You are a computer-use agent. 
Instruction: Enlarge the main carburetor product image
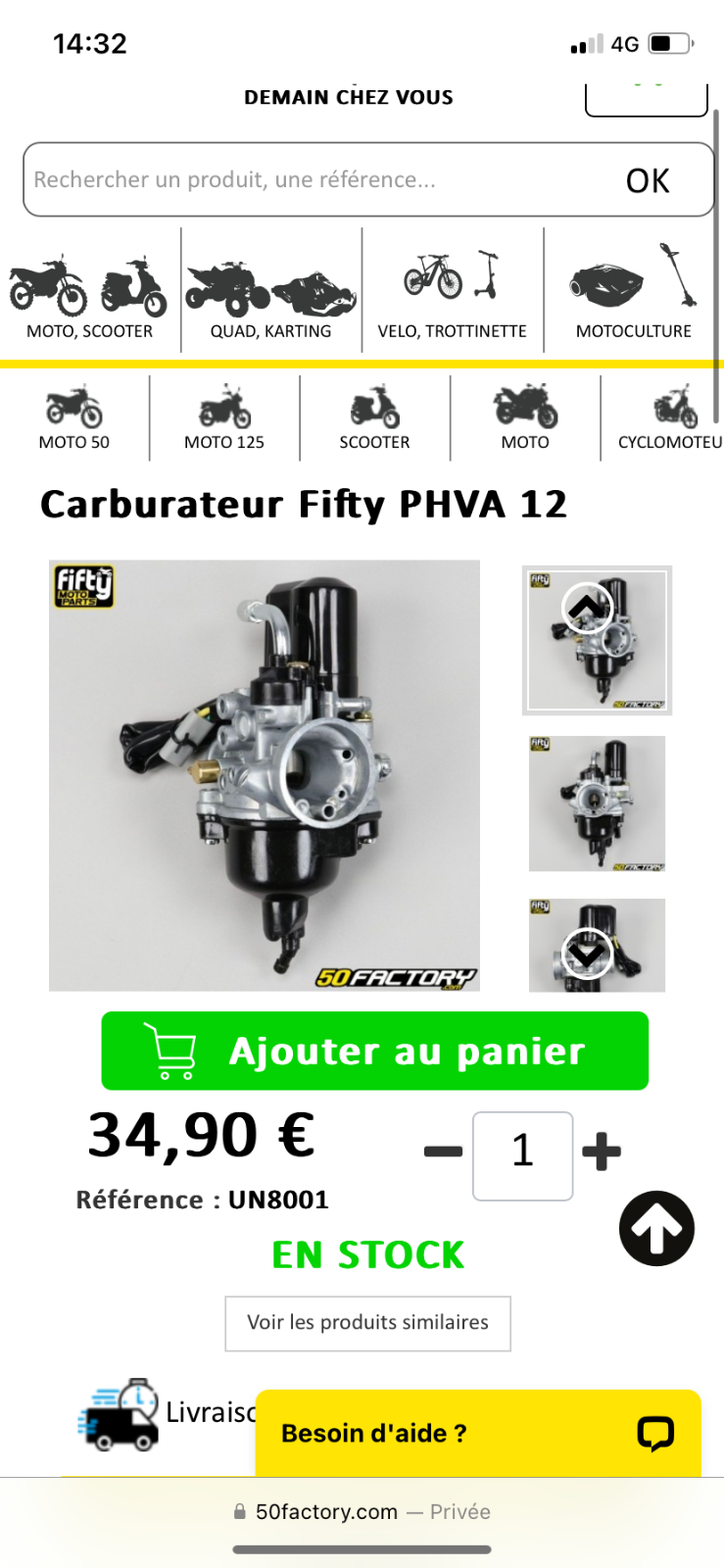click(x=265, y=775)
